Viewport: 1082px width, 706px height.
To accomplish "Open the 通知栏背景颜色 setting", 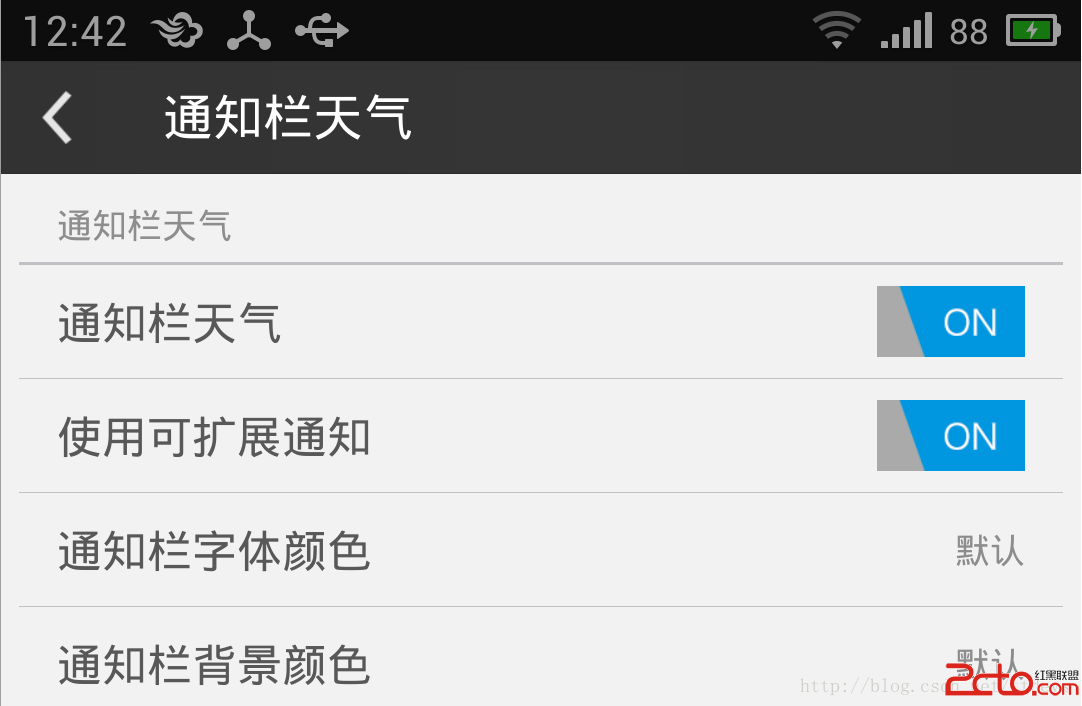I will coord(540,664).
